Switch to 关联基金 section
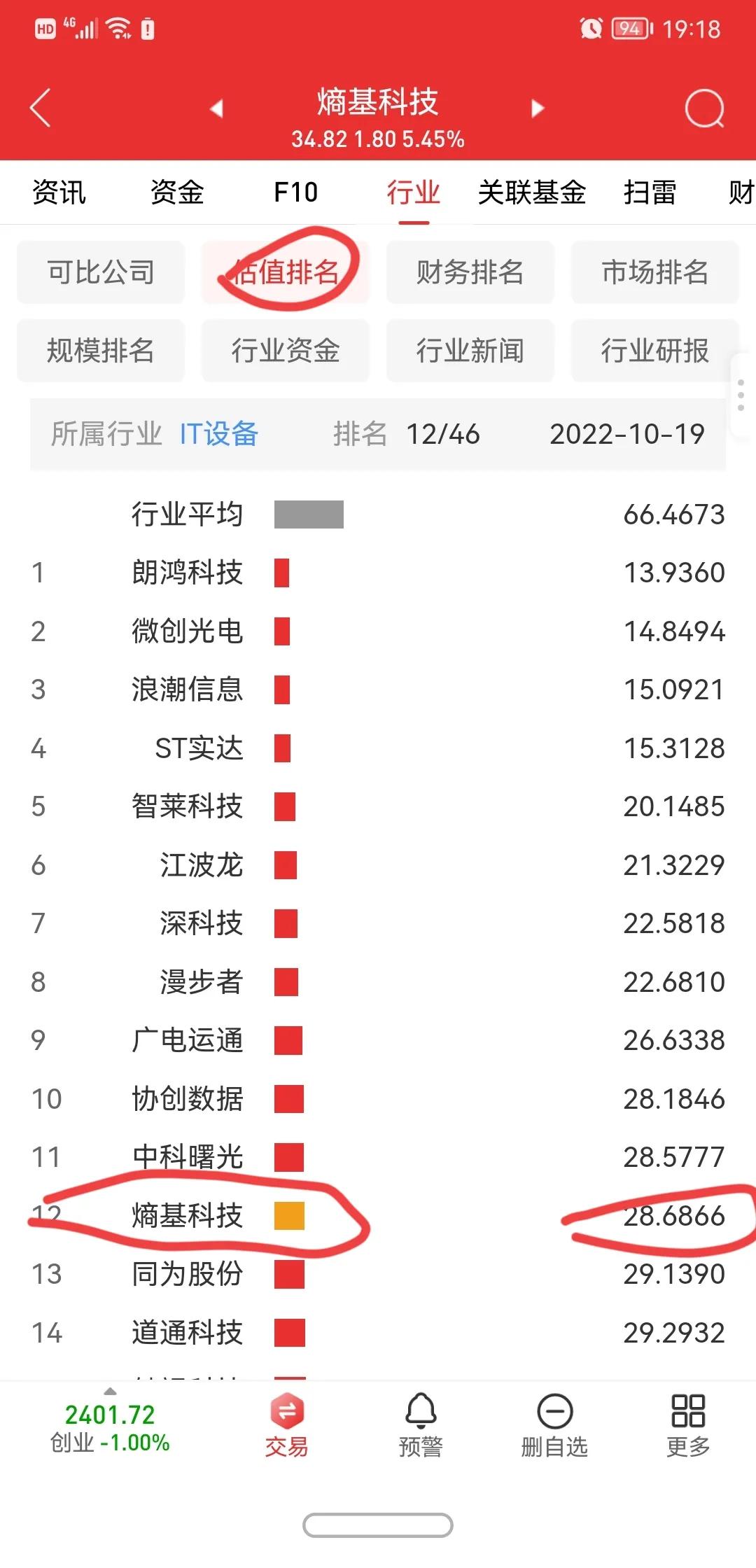 click(x=531, y=193)
